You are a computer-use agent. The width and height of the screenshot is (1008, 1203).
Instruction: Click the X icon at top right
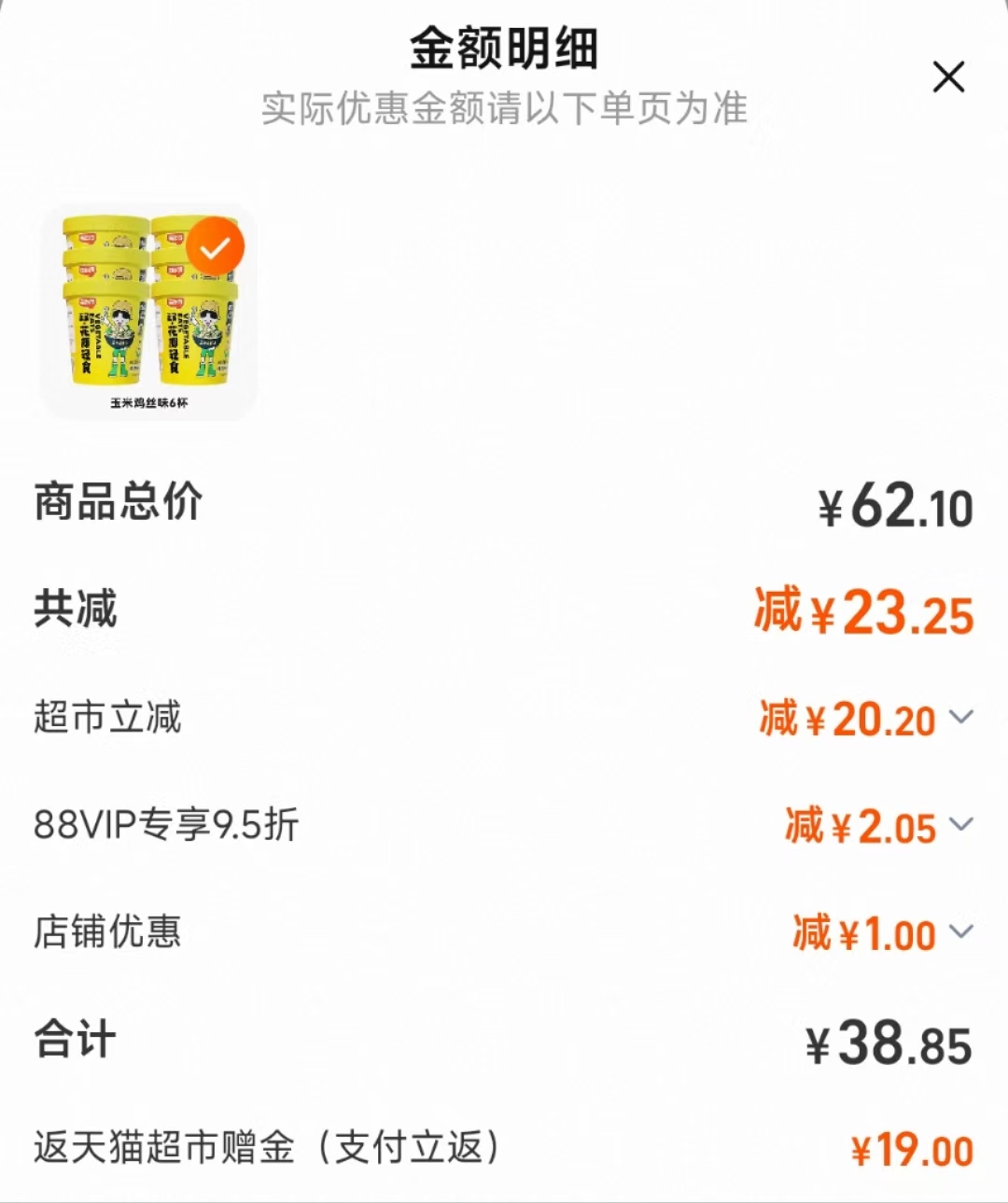tap(949, 78)
